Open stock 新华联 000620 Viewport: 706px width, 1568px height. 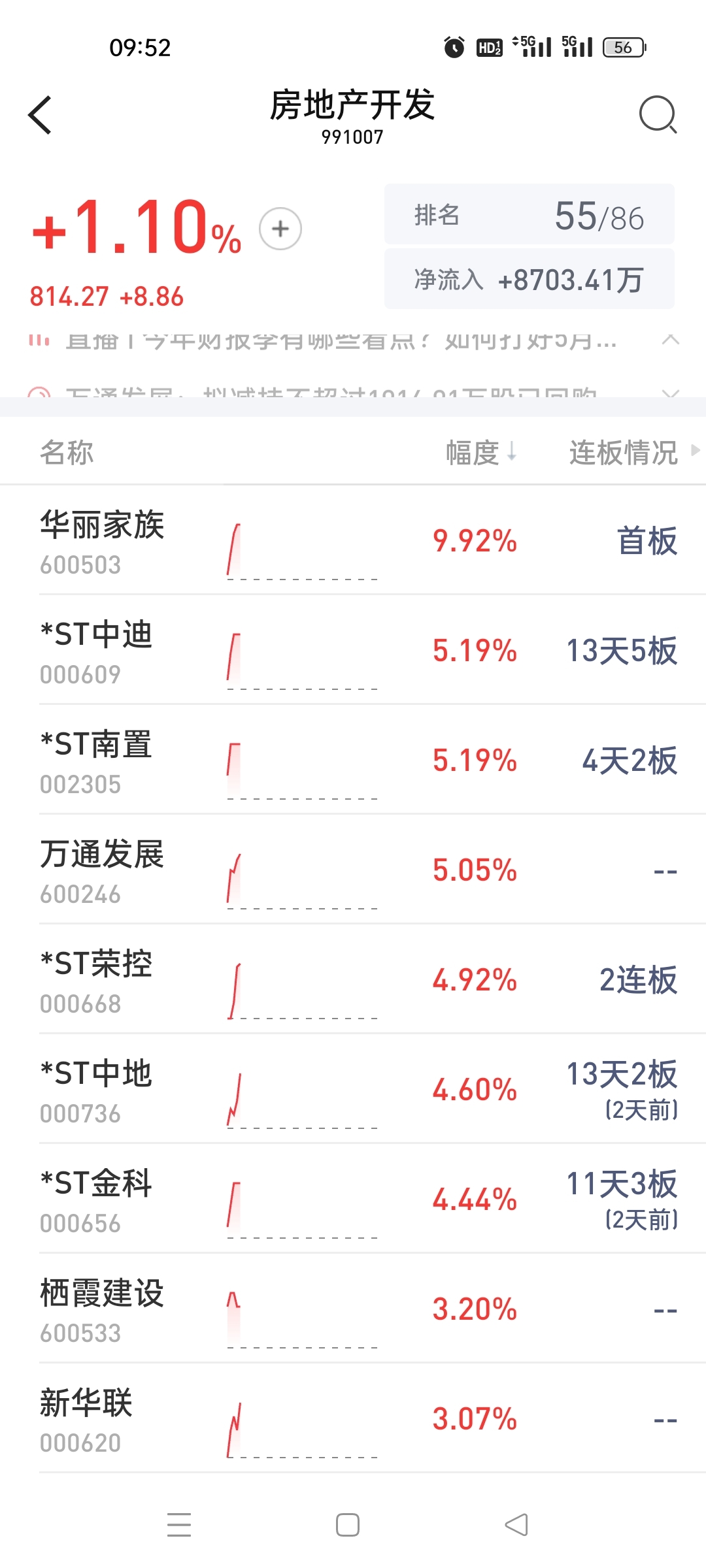pyautogui.click(x=353, y=1419)
